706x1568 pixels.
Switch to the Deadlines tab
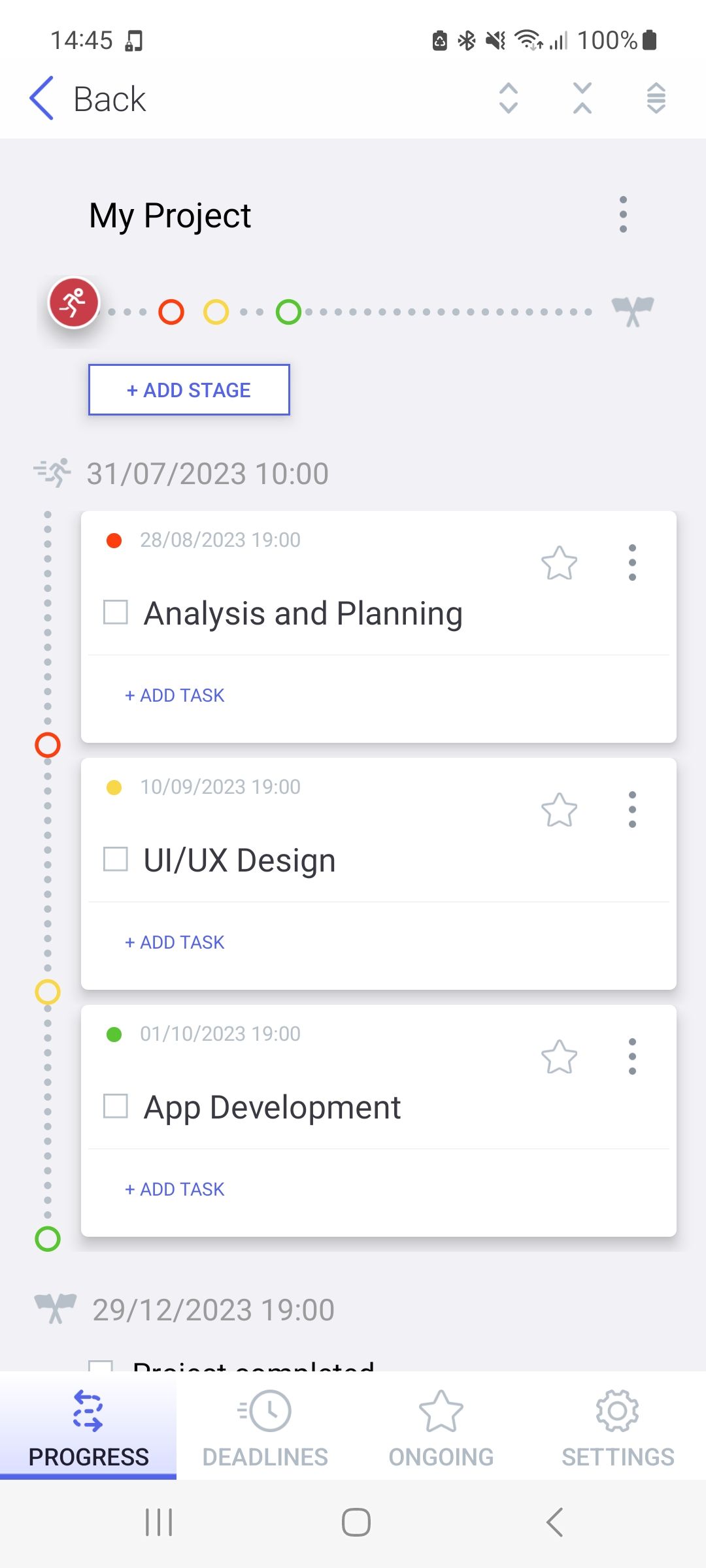(265, 1428)
